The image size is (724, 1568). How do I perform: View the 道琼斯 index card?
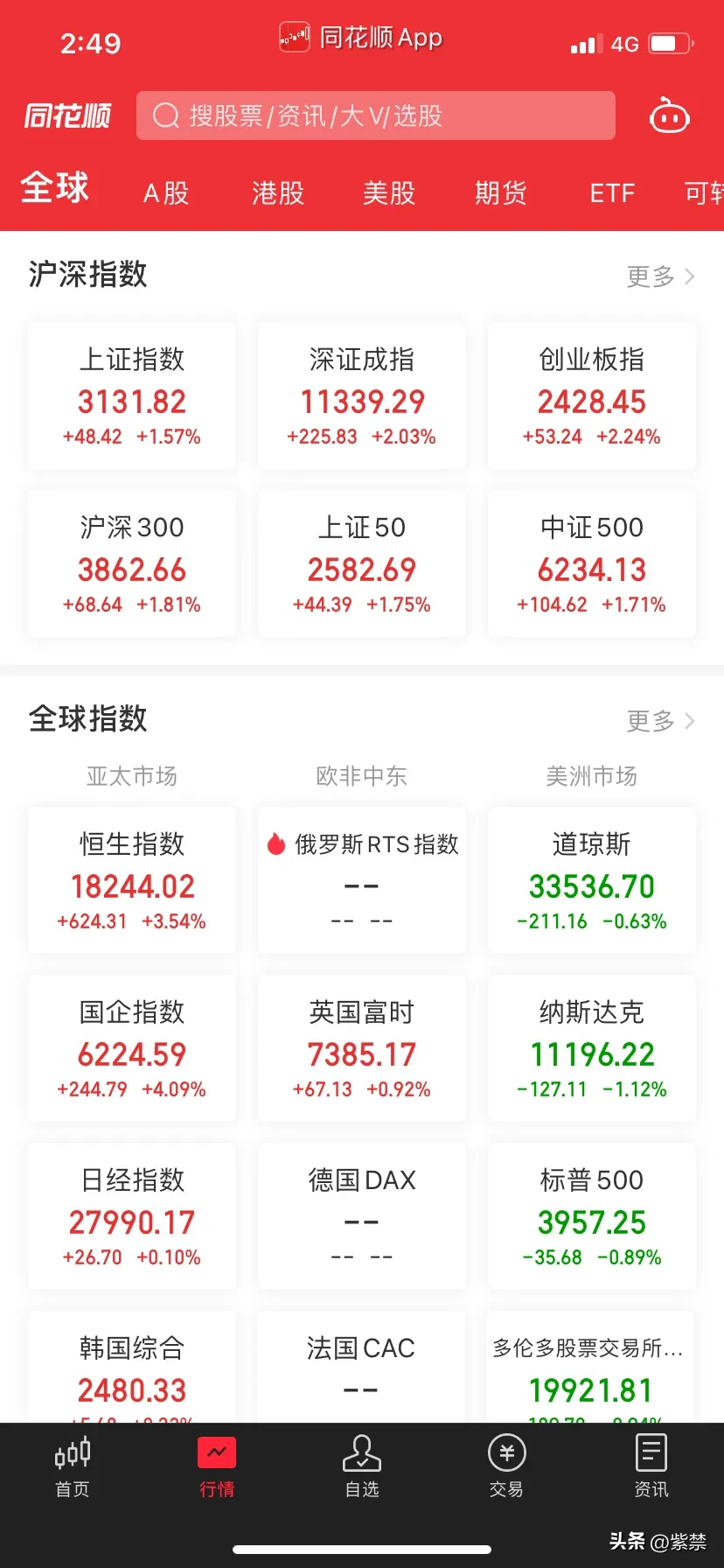tap(592, 880)
